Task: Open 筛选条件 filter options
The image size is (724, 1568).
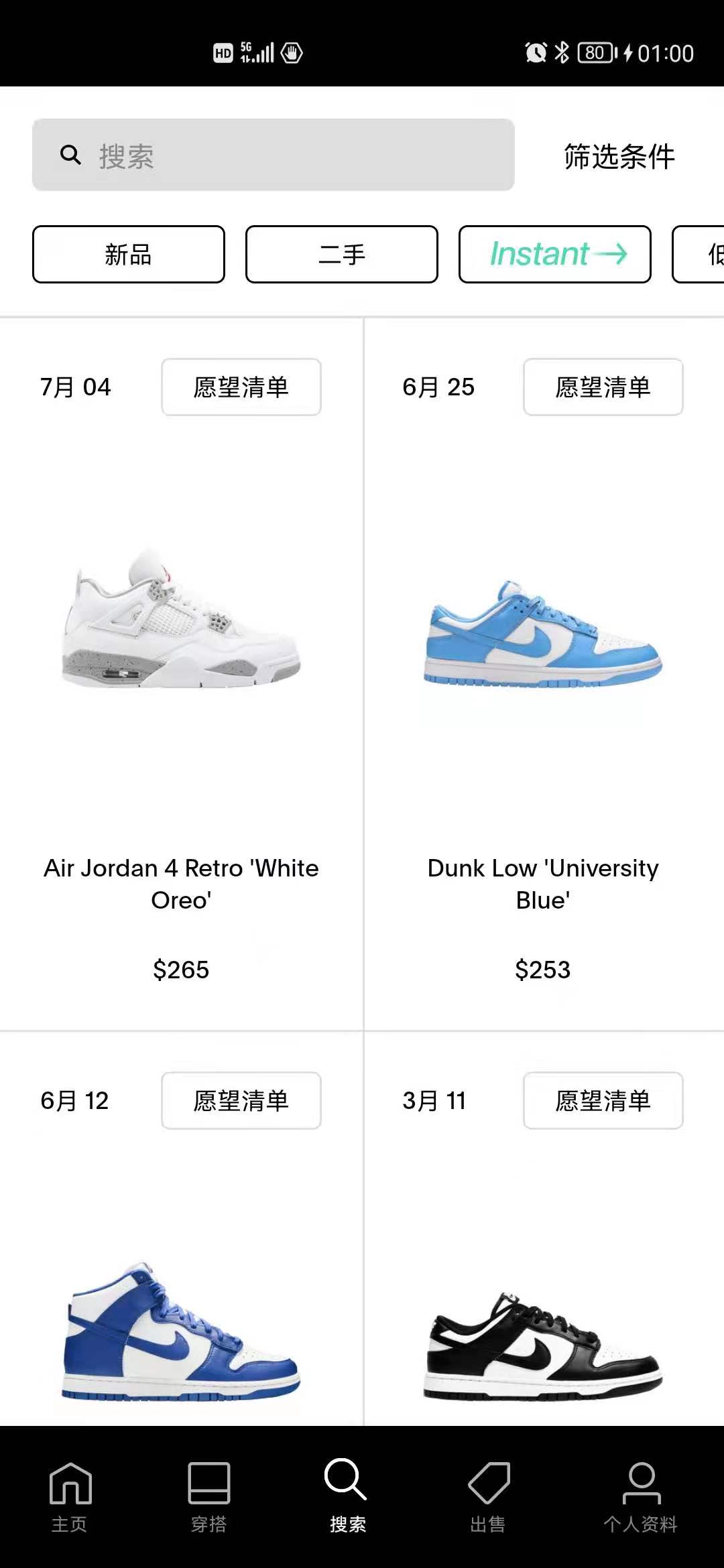Action: coord(619,157)
